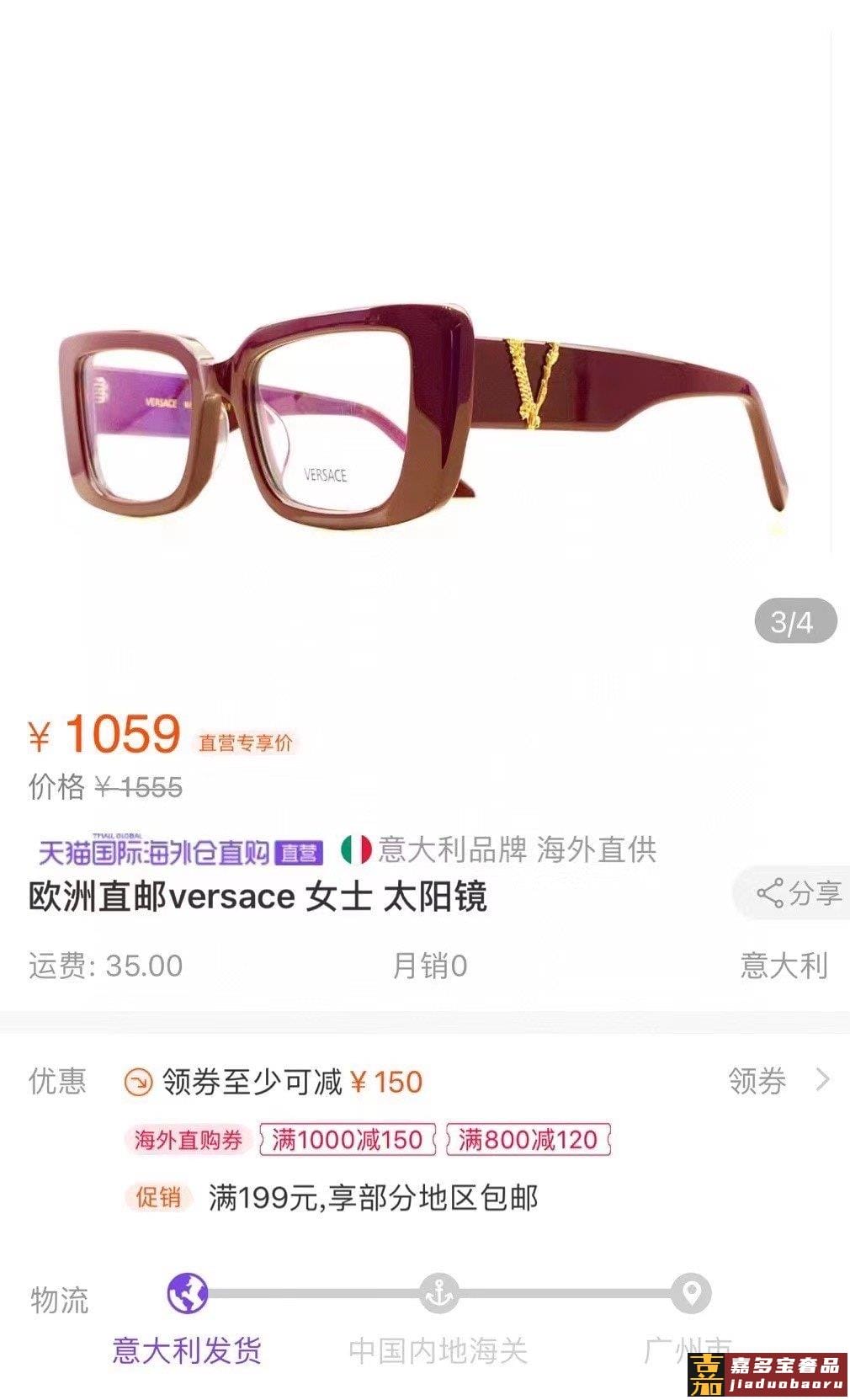
Task: Select the 满800减120 coupon chip
Action: [x=528, y=1140]
